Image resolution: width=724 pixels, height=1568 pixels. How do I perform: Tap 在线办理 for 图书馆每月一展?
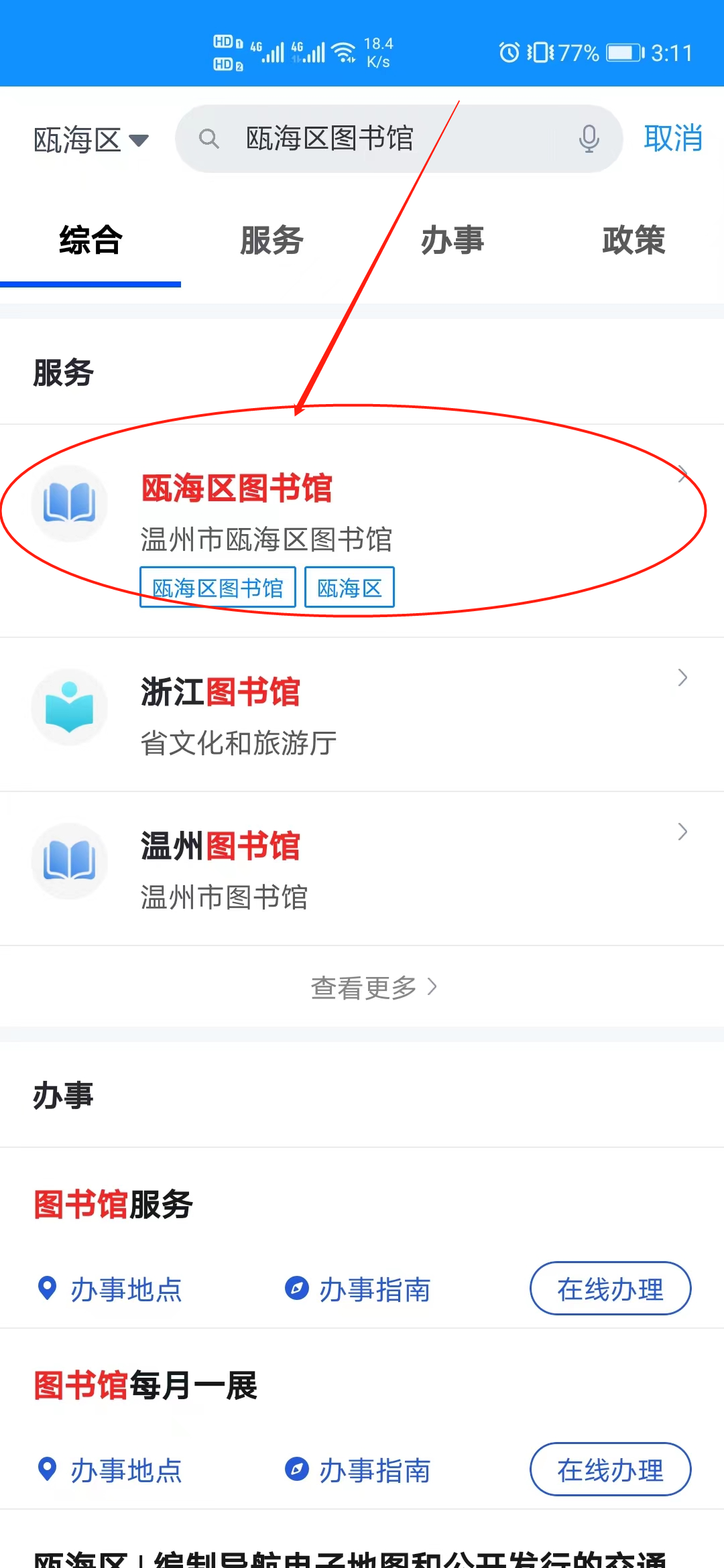[x=610, y=1469]
